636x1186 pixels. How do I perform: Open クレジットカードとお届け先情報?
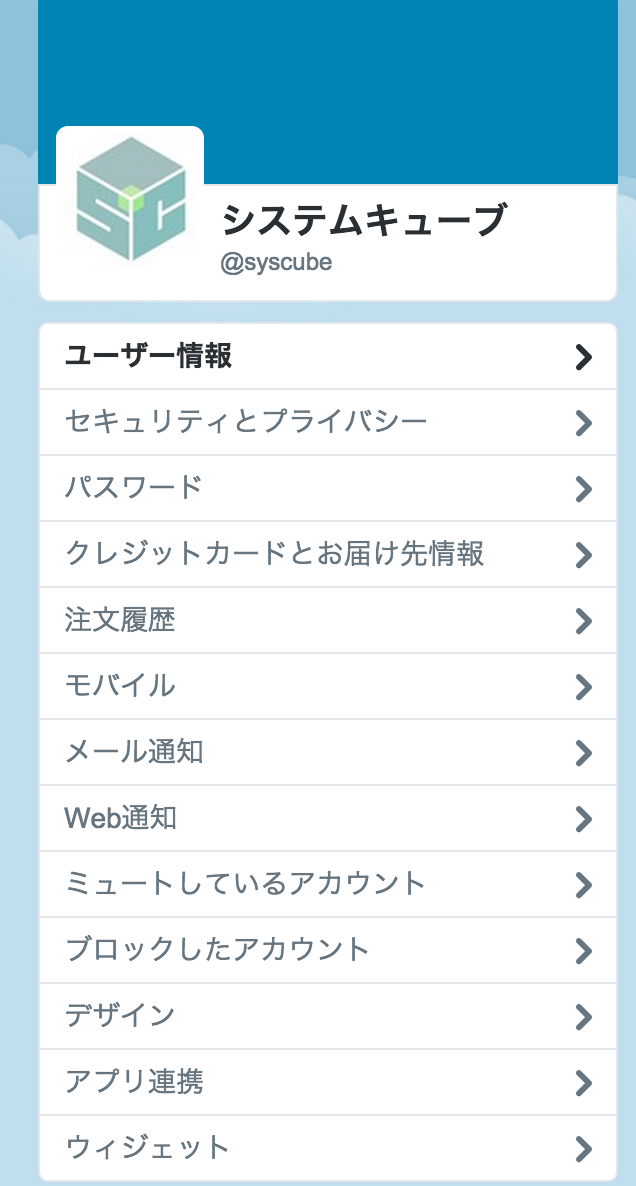(327, 554)
